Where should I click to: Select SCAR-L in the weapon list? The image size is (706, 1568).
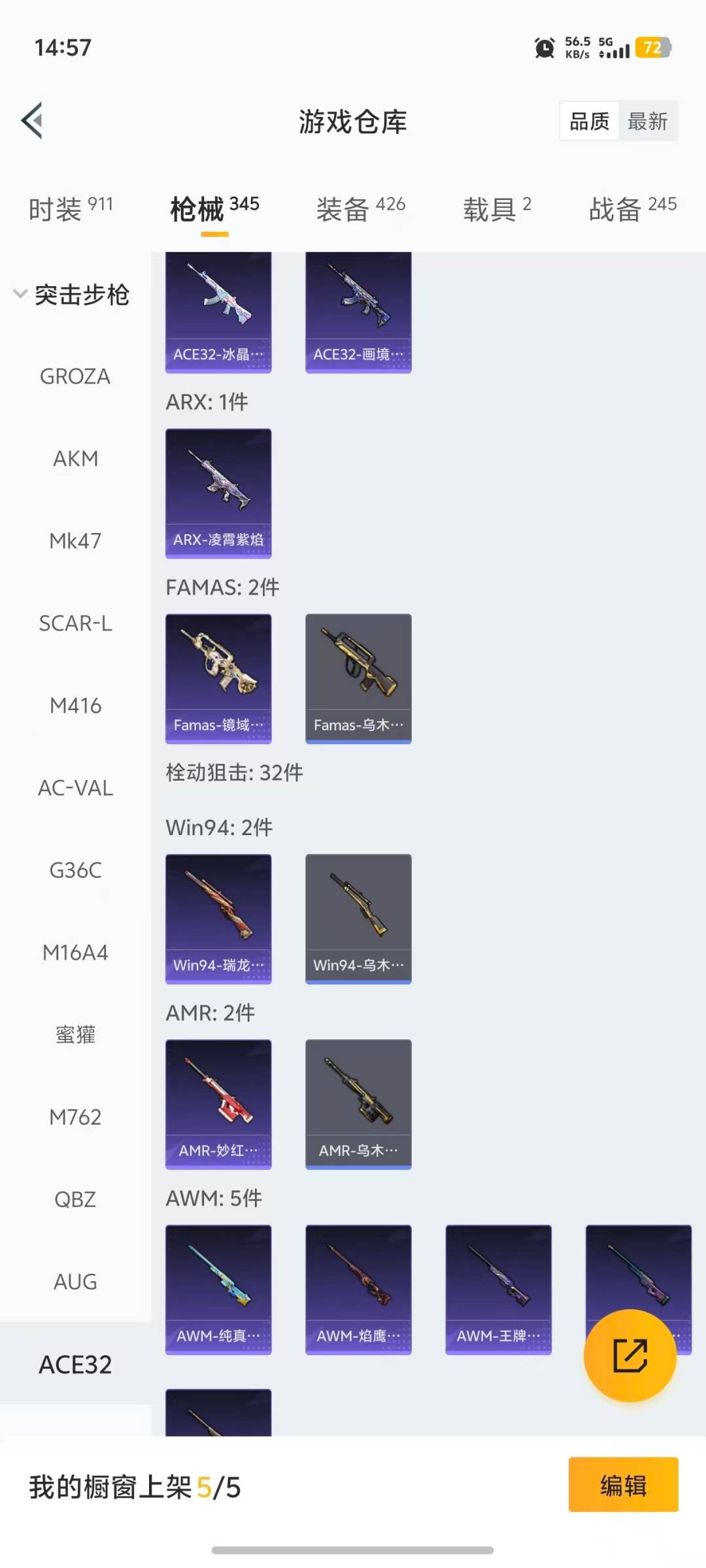tap(75, 623)
